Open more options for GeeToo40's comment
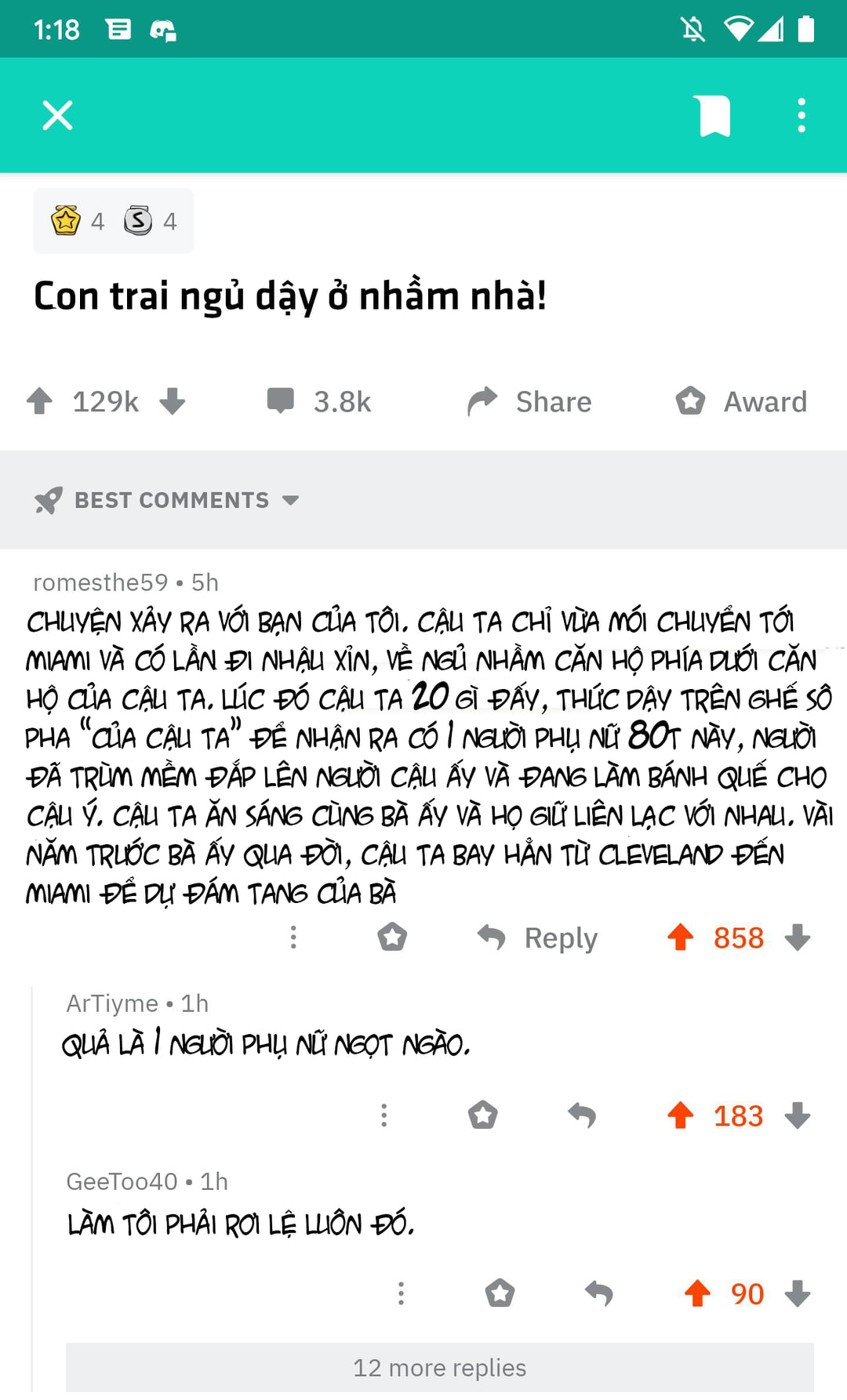This screenshot has width=847, height=1400. pyautogui.click(x=401, y=1293)
